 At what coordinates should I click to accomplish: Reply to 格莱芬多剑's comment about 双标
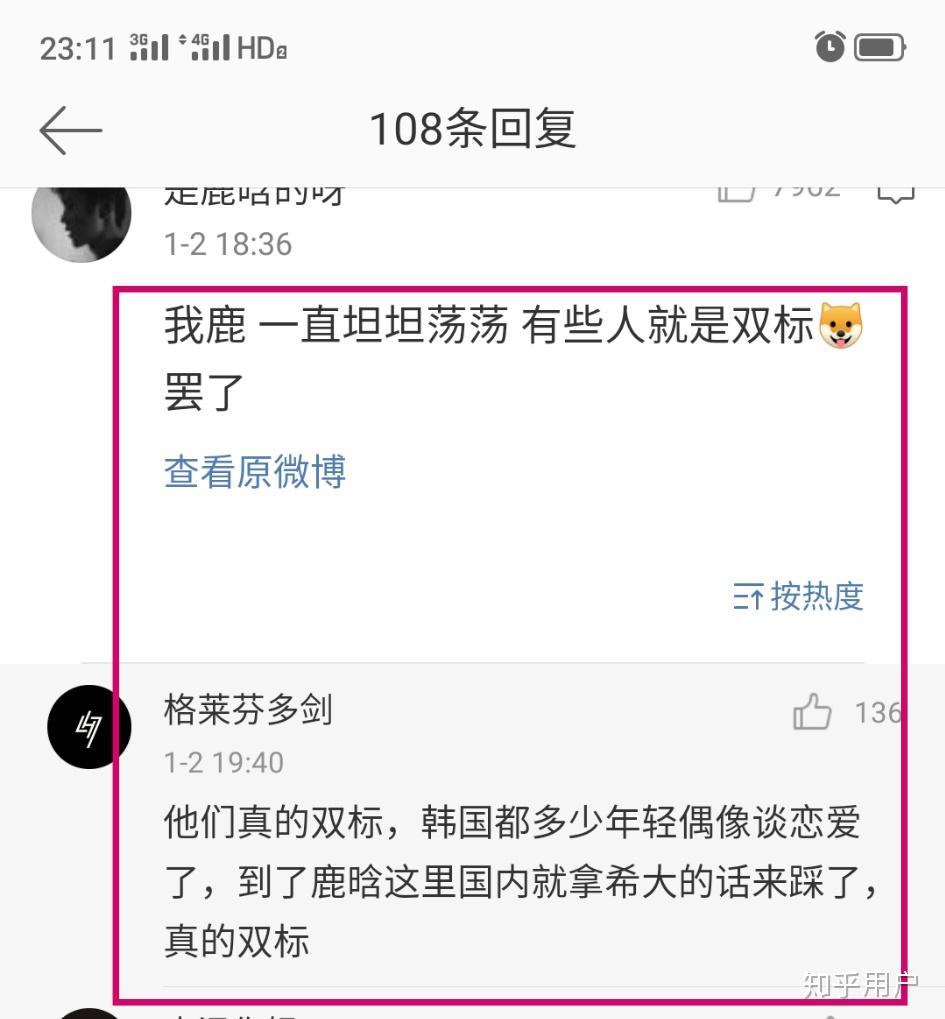(x=510, y=882)
